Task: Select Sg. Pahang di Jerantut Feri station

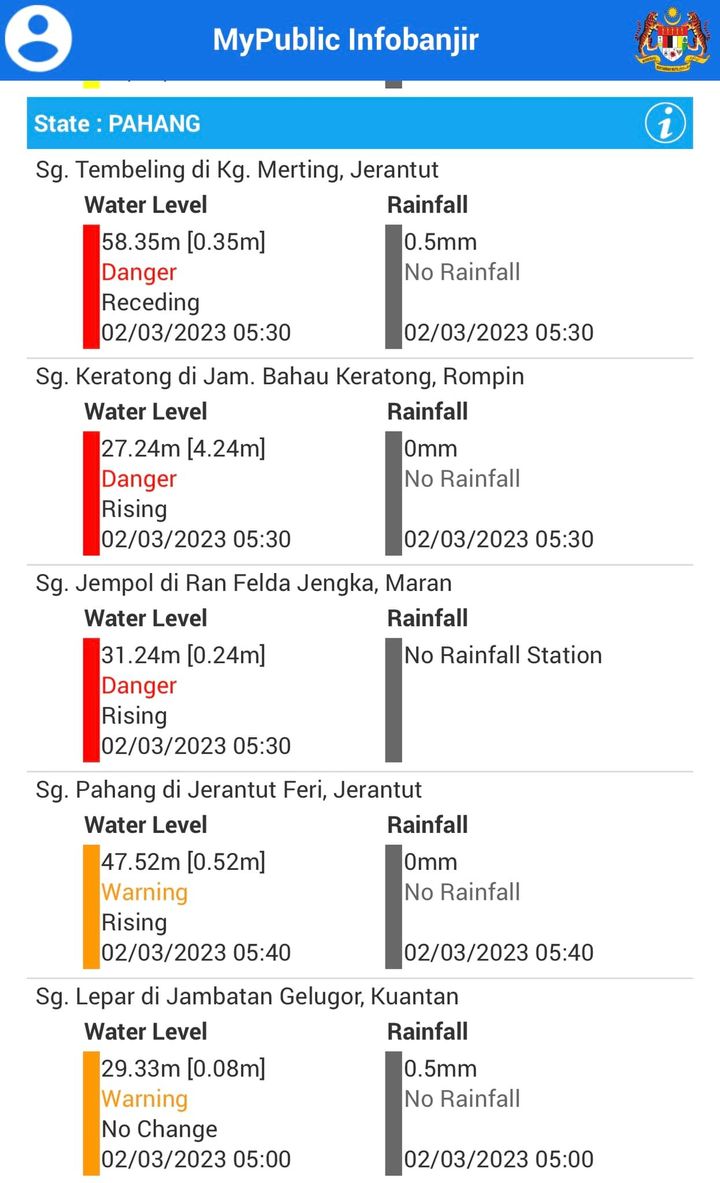Action: pyautogui.click(x=229, y=790)
